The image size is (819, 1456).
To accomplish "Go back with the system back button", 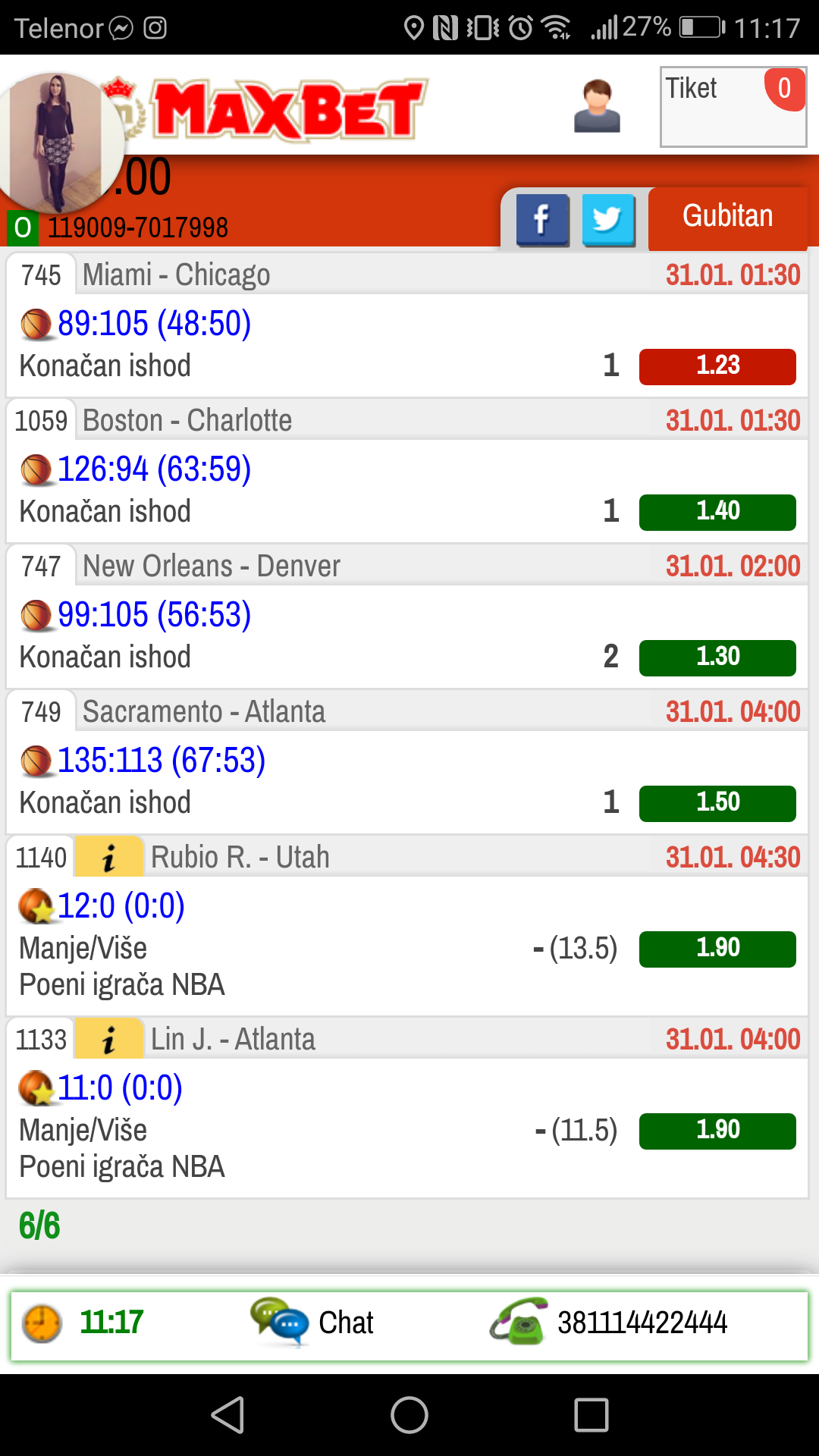I will [227, 1415].
